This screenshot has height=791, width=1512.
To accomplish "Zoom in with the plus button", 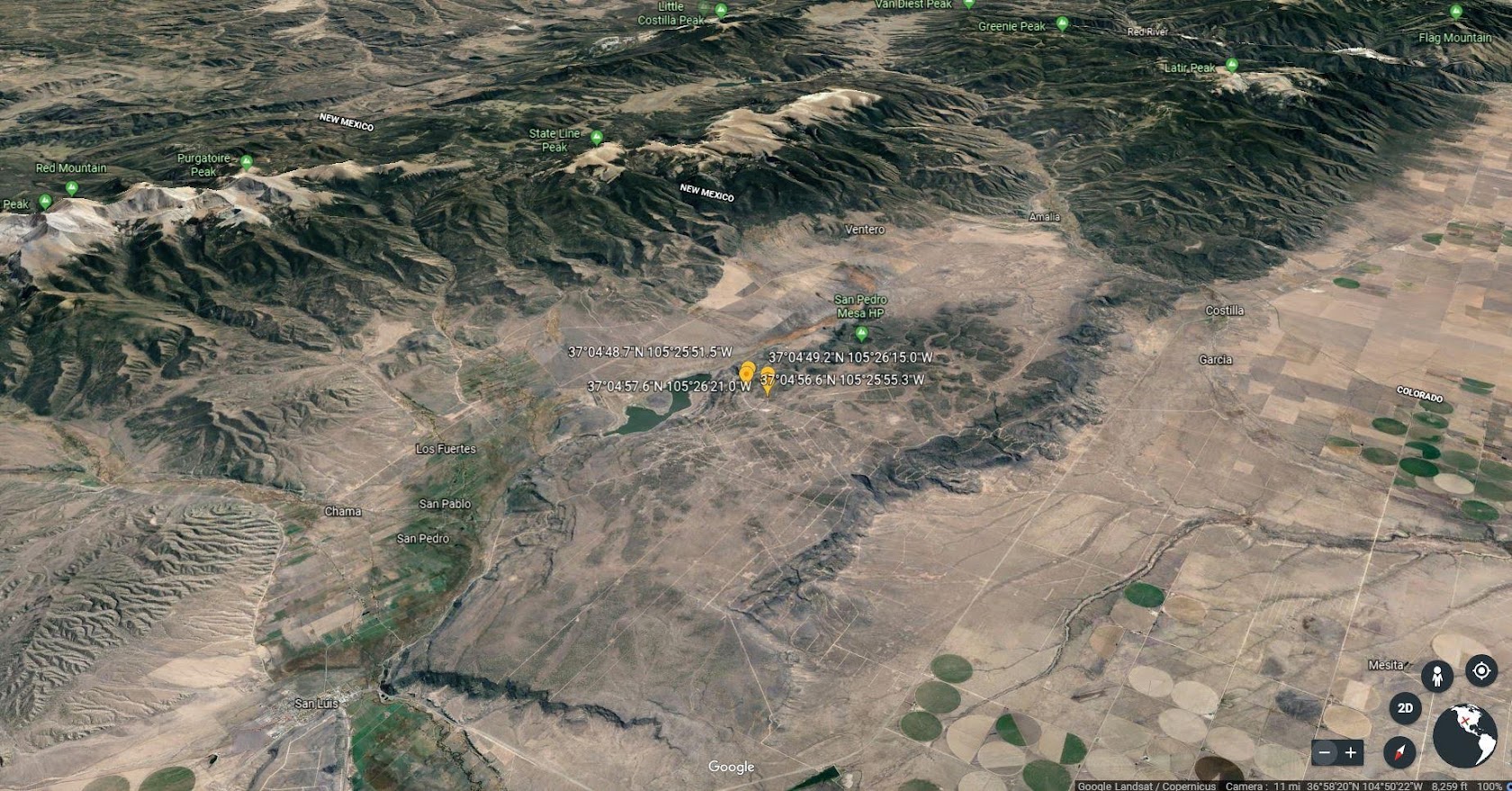I will 1350,752.
